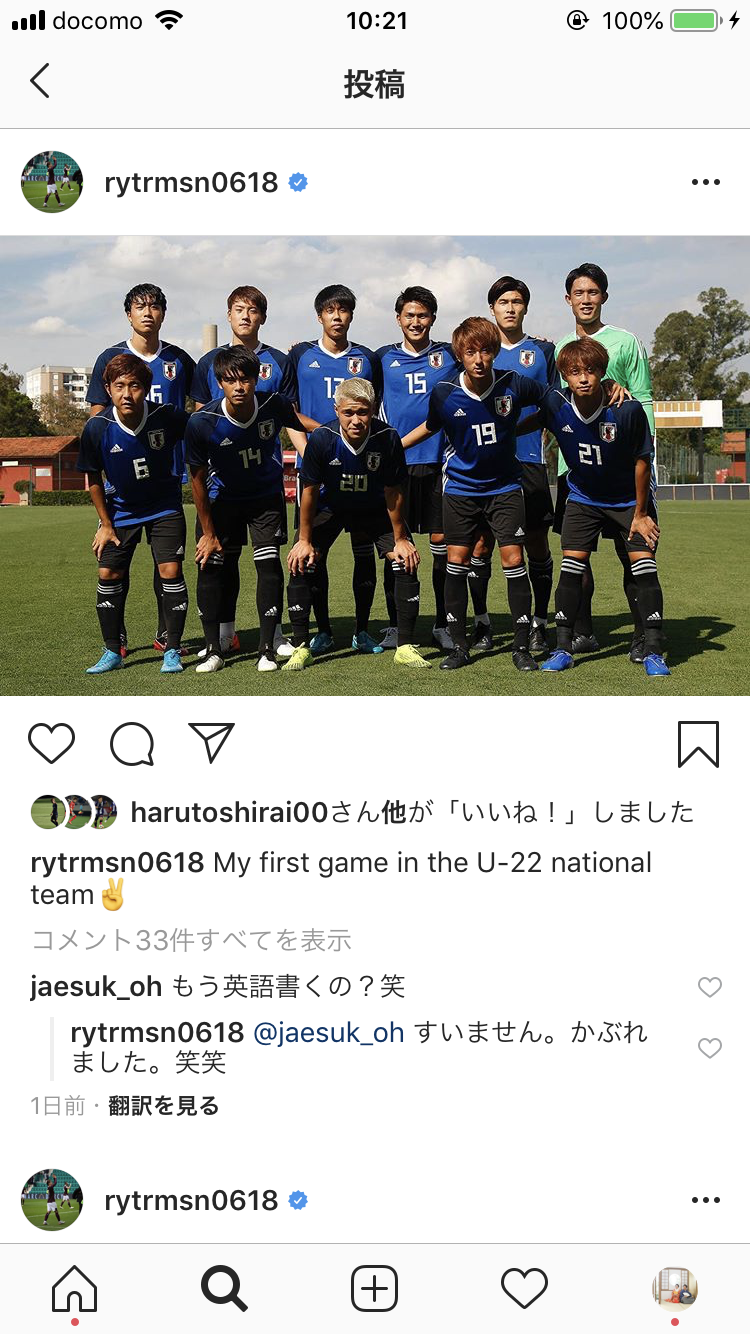Open the @jaesuk_oh mention link
750x1334 pixels.
[x=329, y=1033]
